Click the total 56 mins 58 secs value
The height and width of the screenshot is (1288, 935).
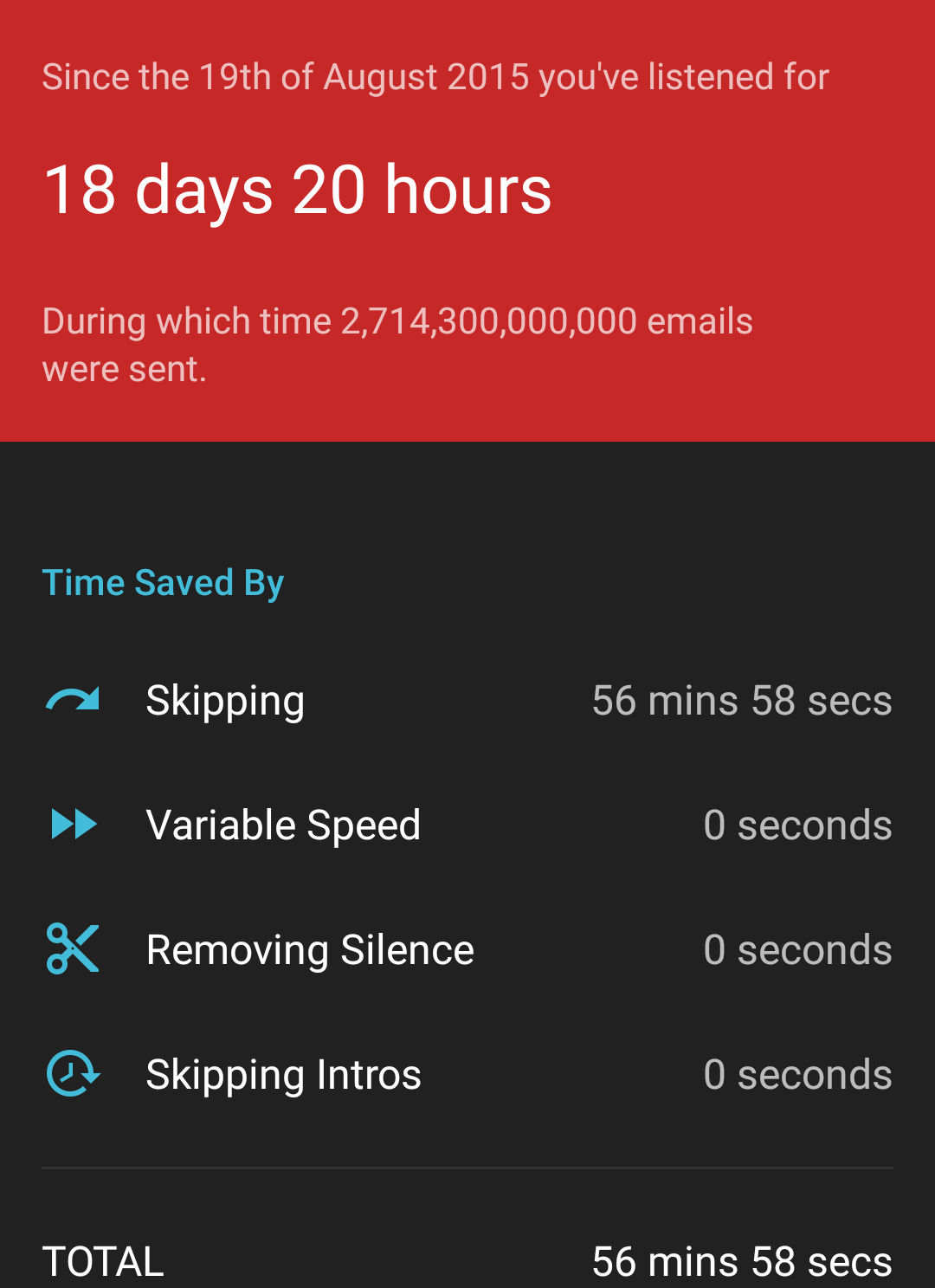point(742,1262)
